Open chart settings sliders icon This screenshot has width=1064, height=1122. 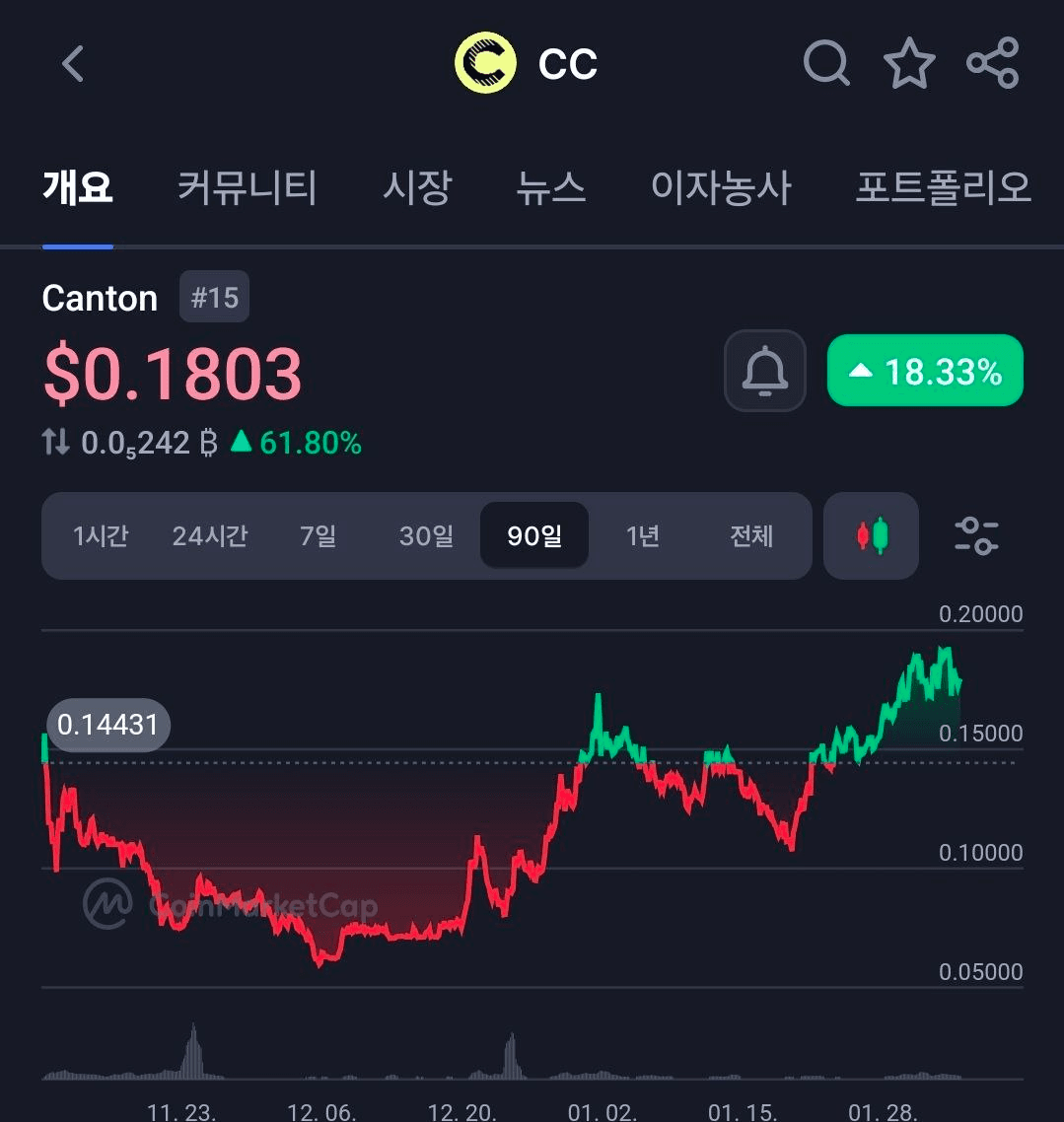(976, 536)
